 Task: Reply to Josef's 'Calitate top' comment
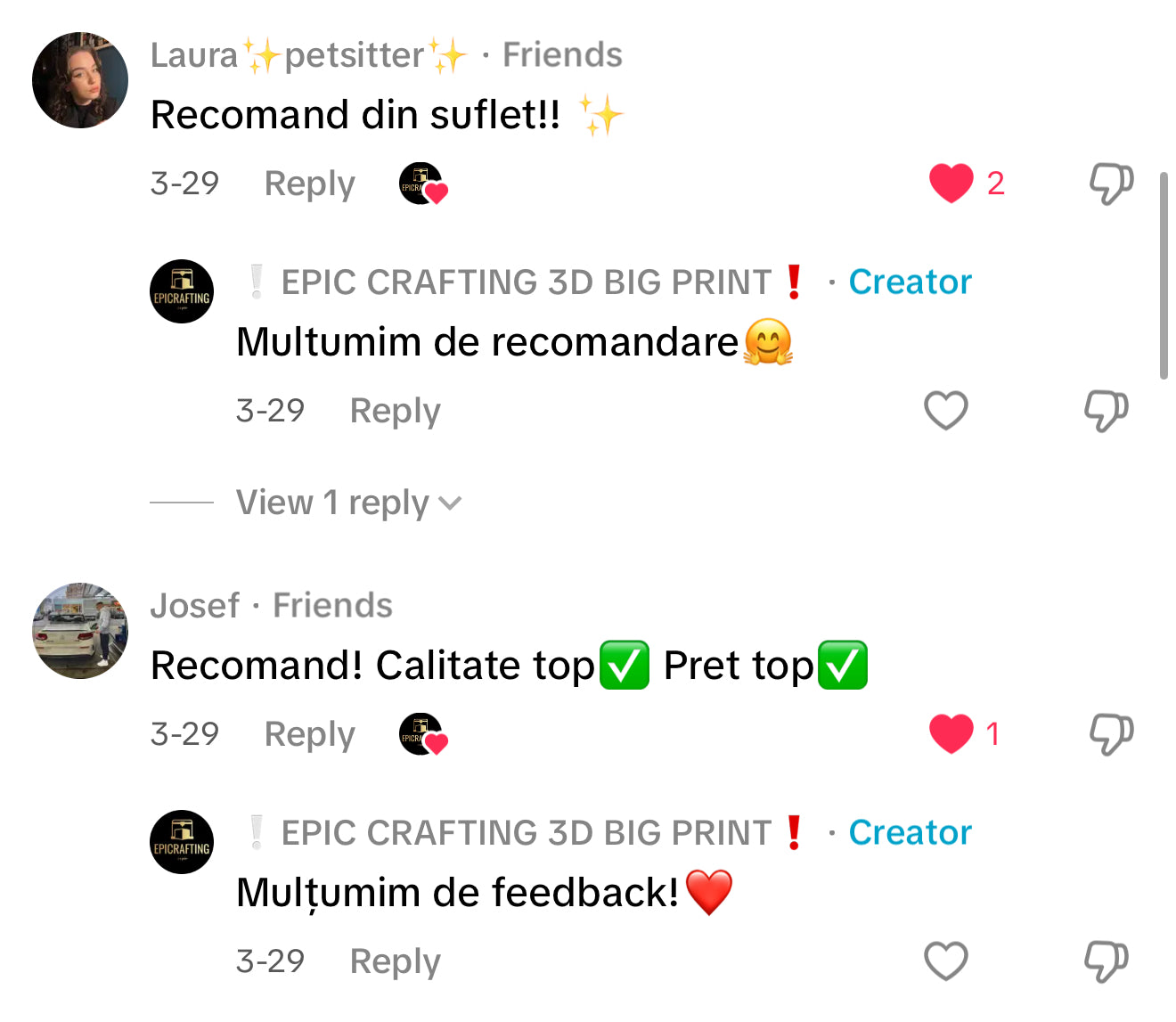[x=309, y=734]
